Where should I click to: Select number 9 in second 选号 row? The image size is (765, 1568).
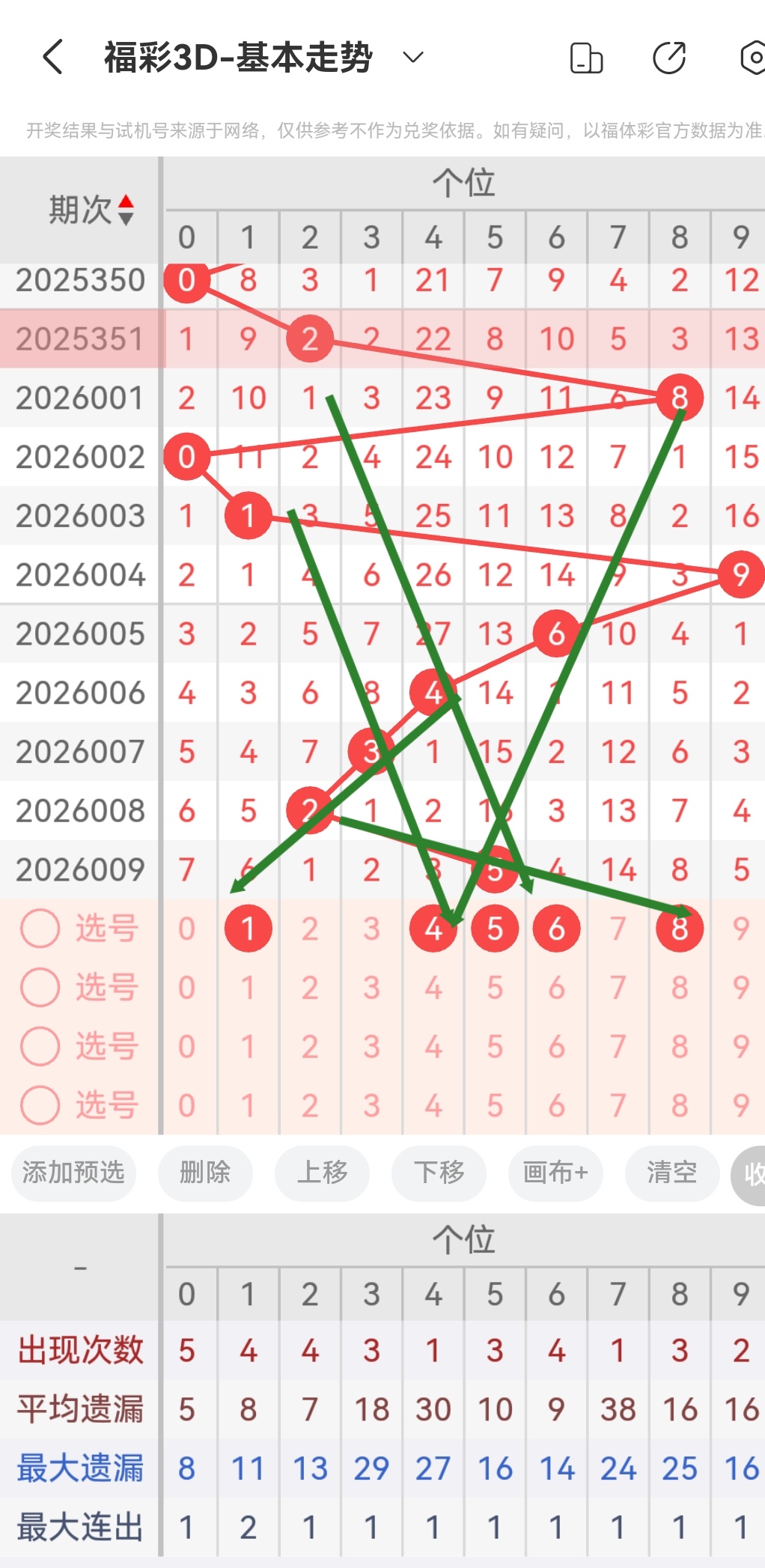click(x=739, y=987)
